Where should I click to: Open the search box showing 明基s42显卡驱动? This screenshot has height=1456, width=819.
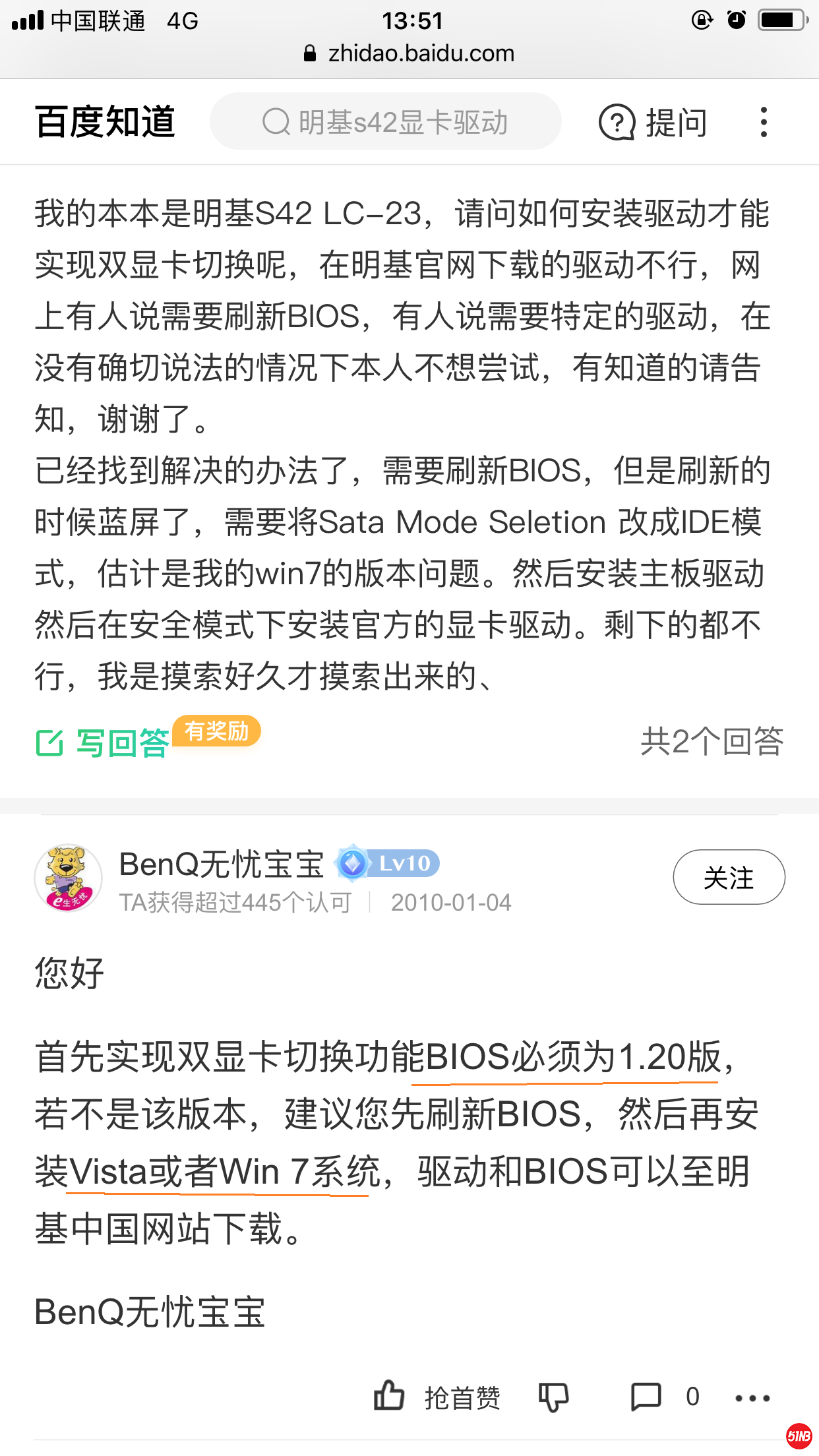click(x=386, y=123)
